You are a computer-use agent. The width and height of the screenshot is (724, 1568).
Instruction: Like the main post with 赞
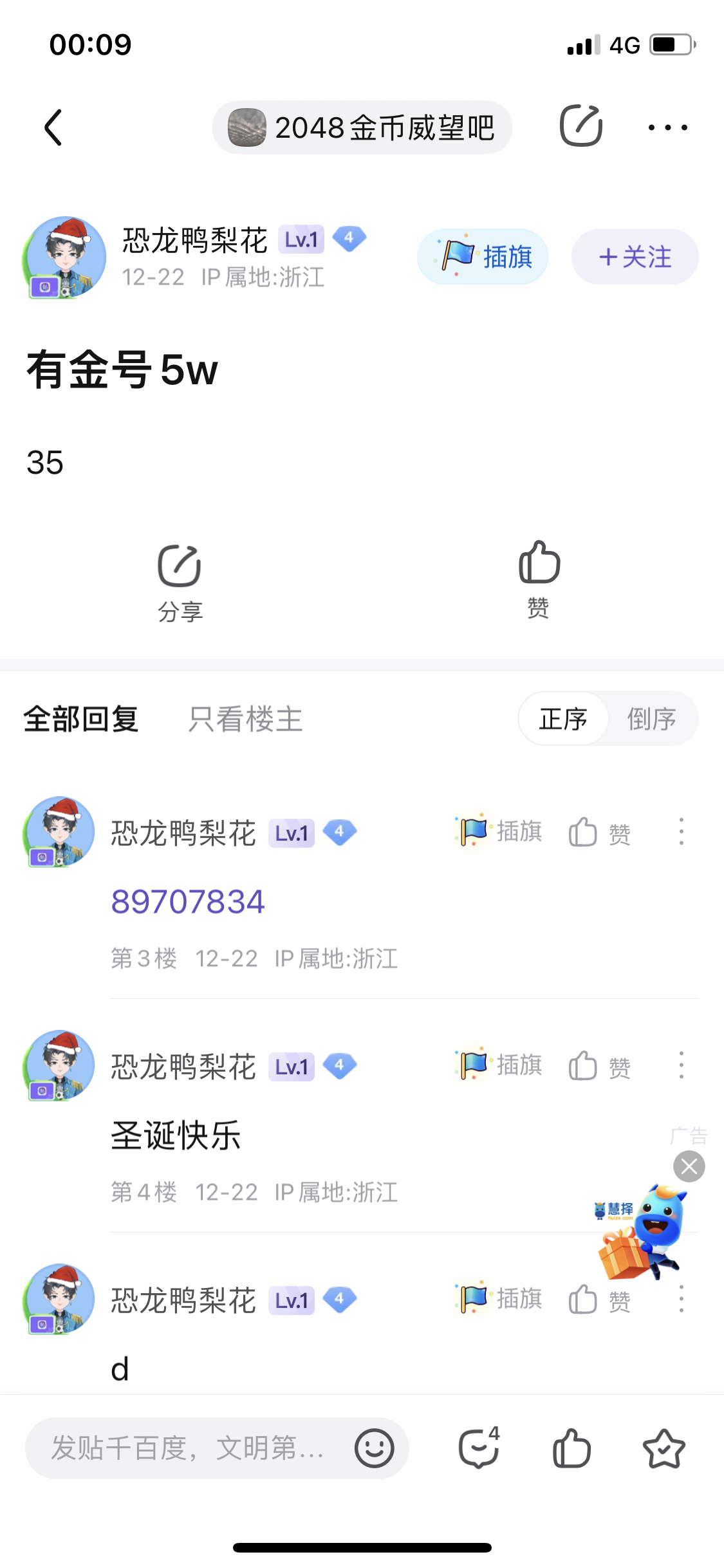coord(539,578)
